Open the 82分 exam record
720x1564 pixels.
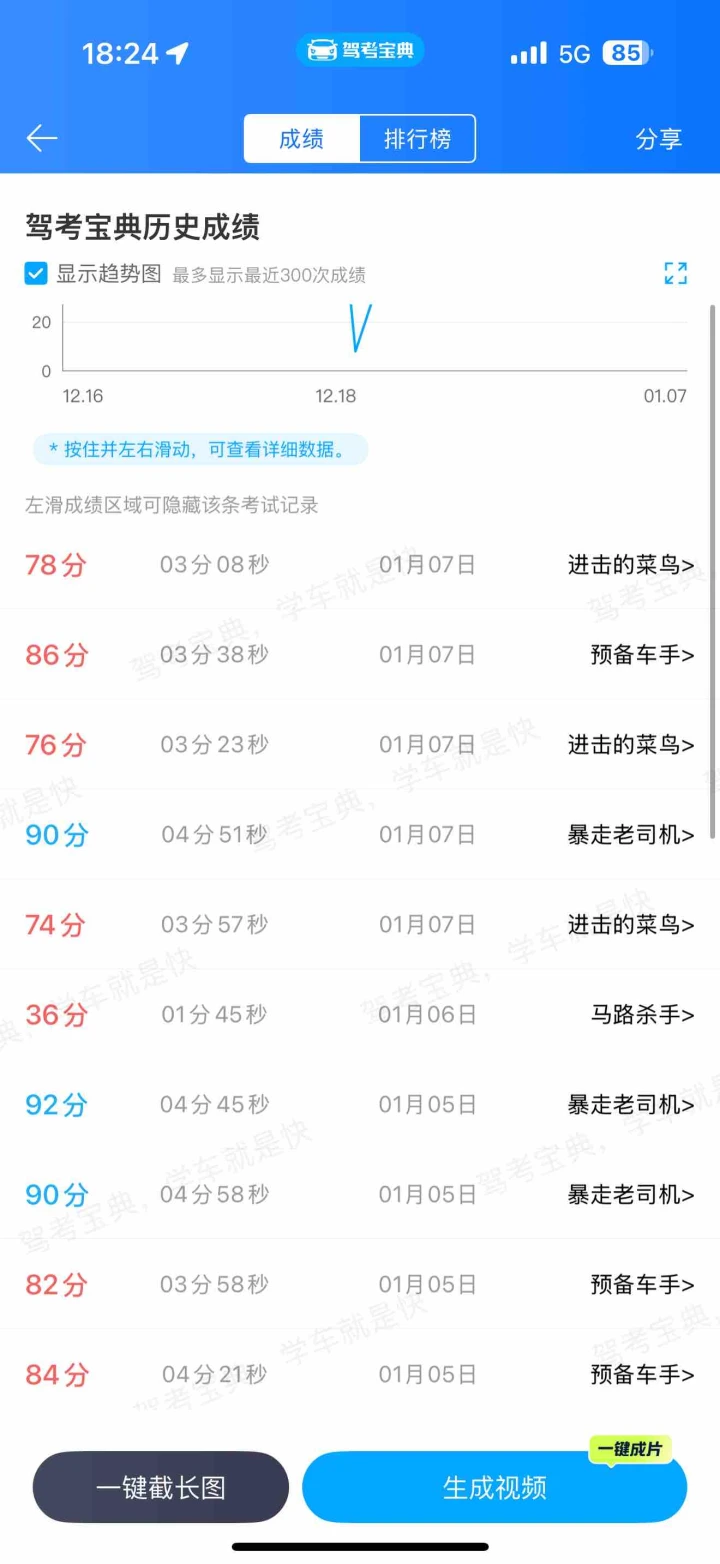(360, 1285)
